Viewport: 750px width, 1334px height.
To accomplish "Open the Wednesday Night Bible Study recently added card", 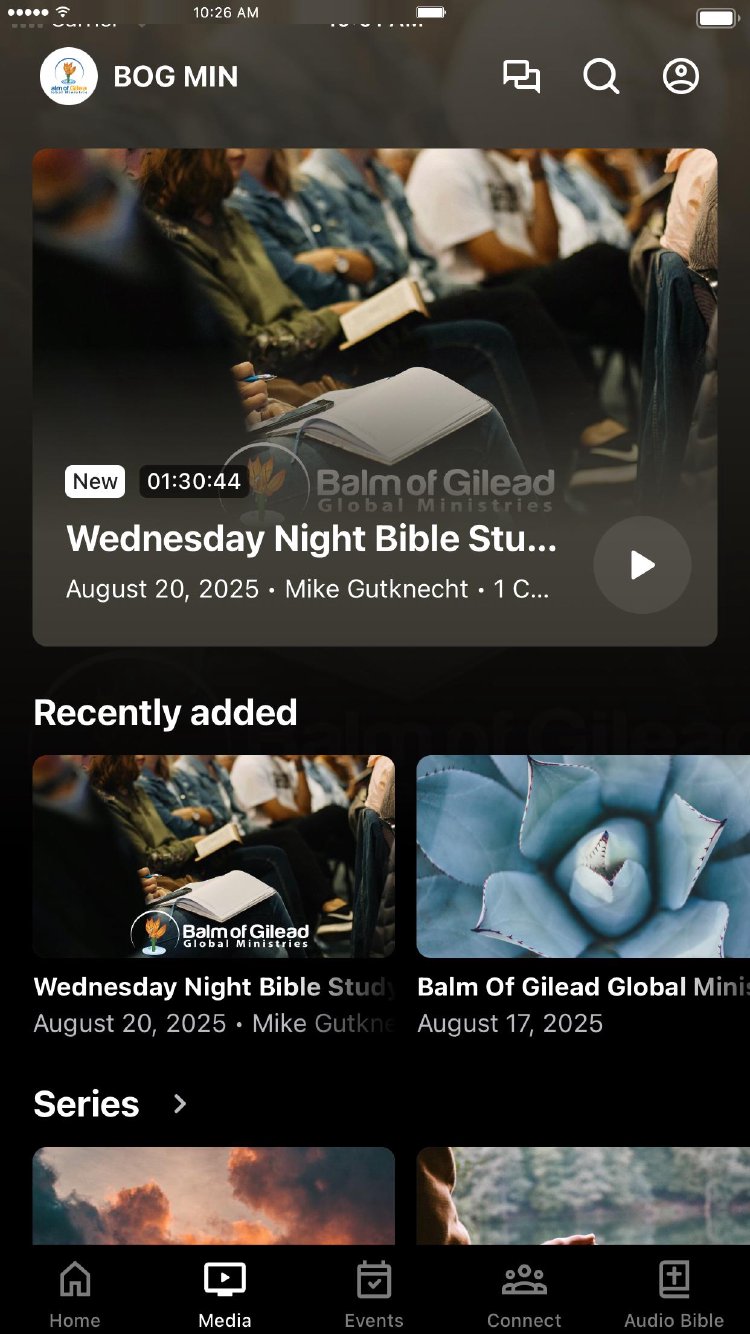I will click(214, 857).
